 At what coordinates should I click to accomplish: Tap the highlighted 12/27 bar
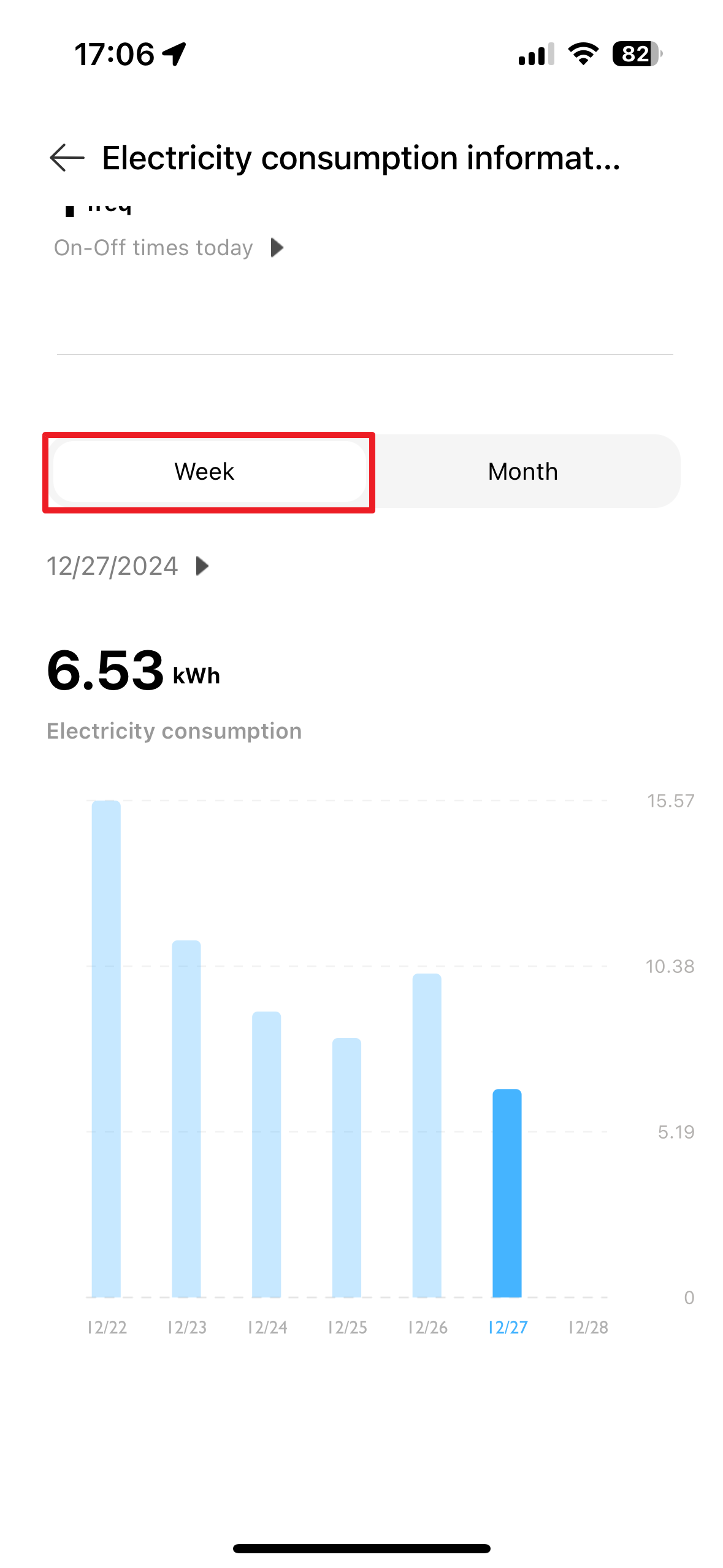tap(507, 1193)
